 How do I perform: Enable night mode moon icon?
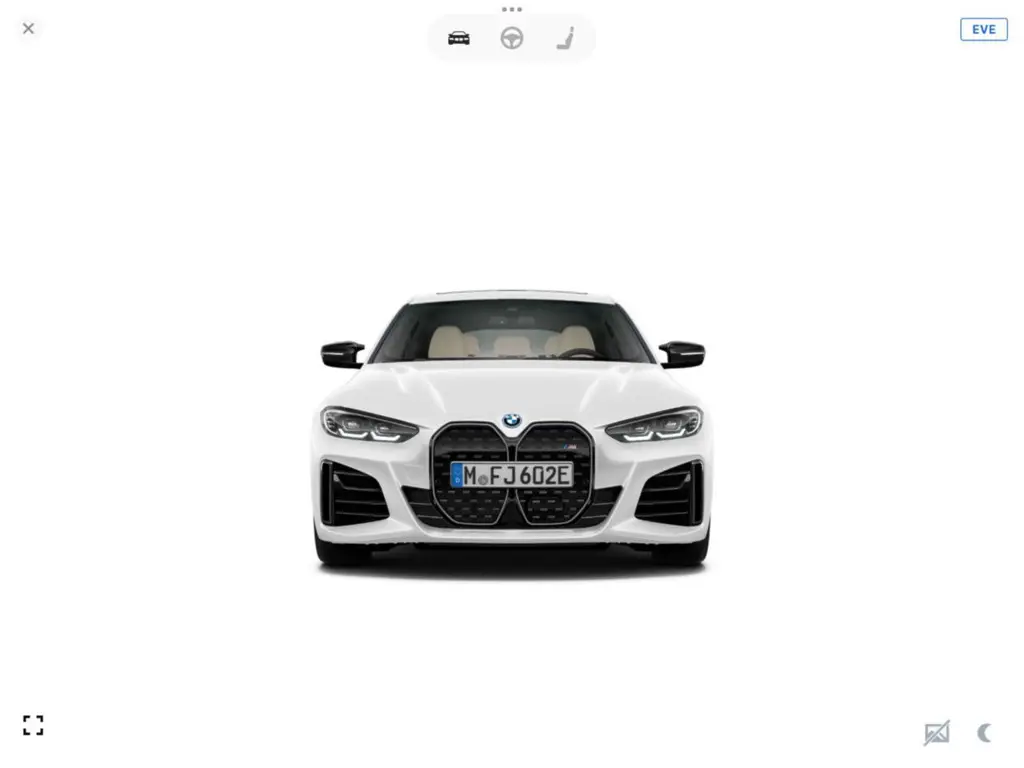coord(985,733)
